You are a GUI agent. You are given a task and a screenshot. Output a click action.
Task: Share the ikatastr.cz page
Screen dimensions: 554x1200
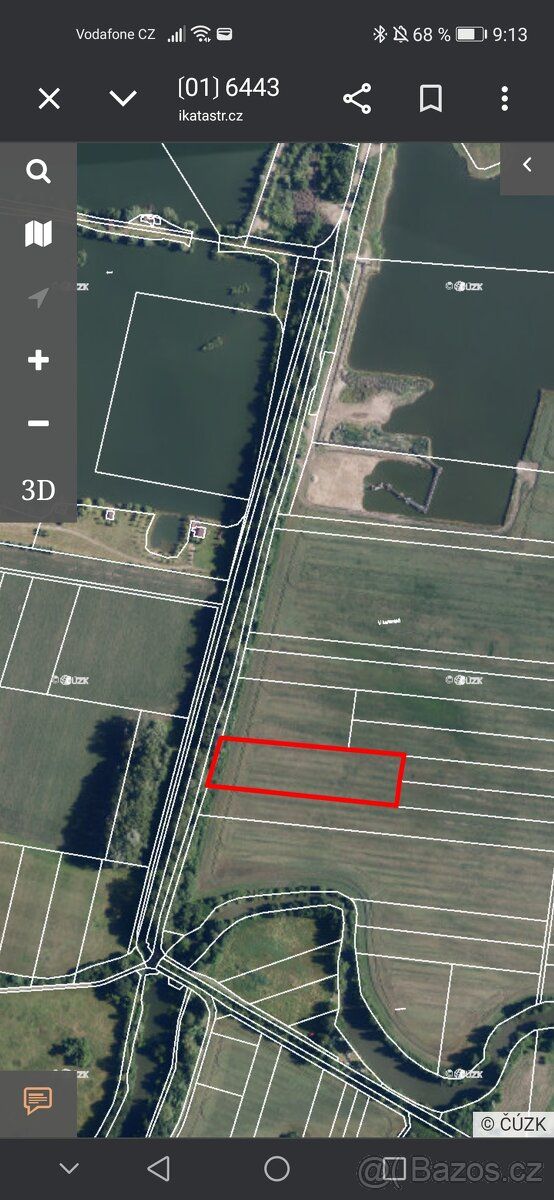[357, 98]
